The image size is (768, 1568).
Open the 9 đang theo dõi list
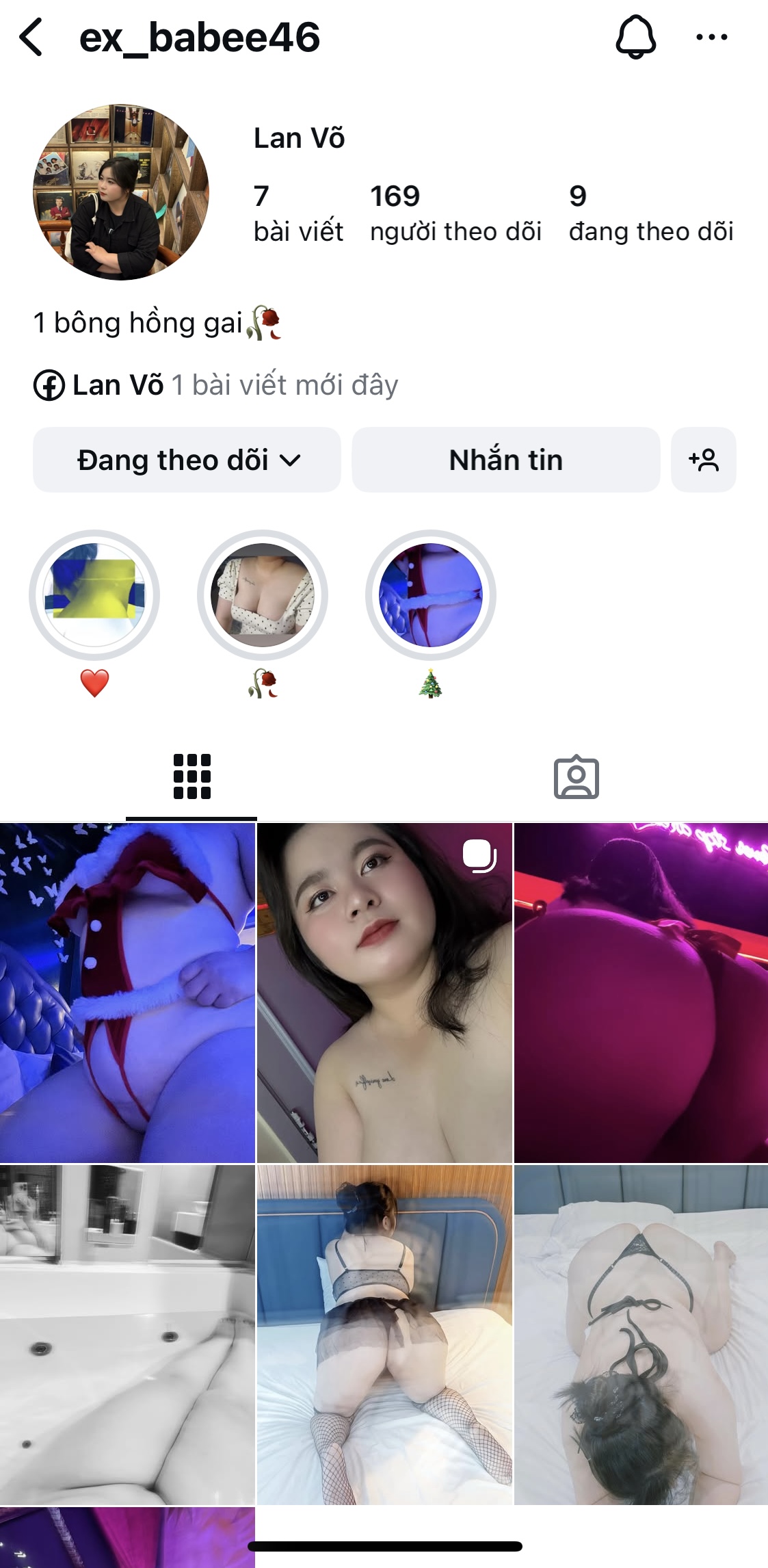click(x=650, y=213)
